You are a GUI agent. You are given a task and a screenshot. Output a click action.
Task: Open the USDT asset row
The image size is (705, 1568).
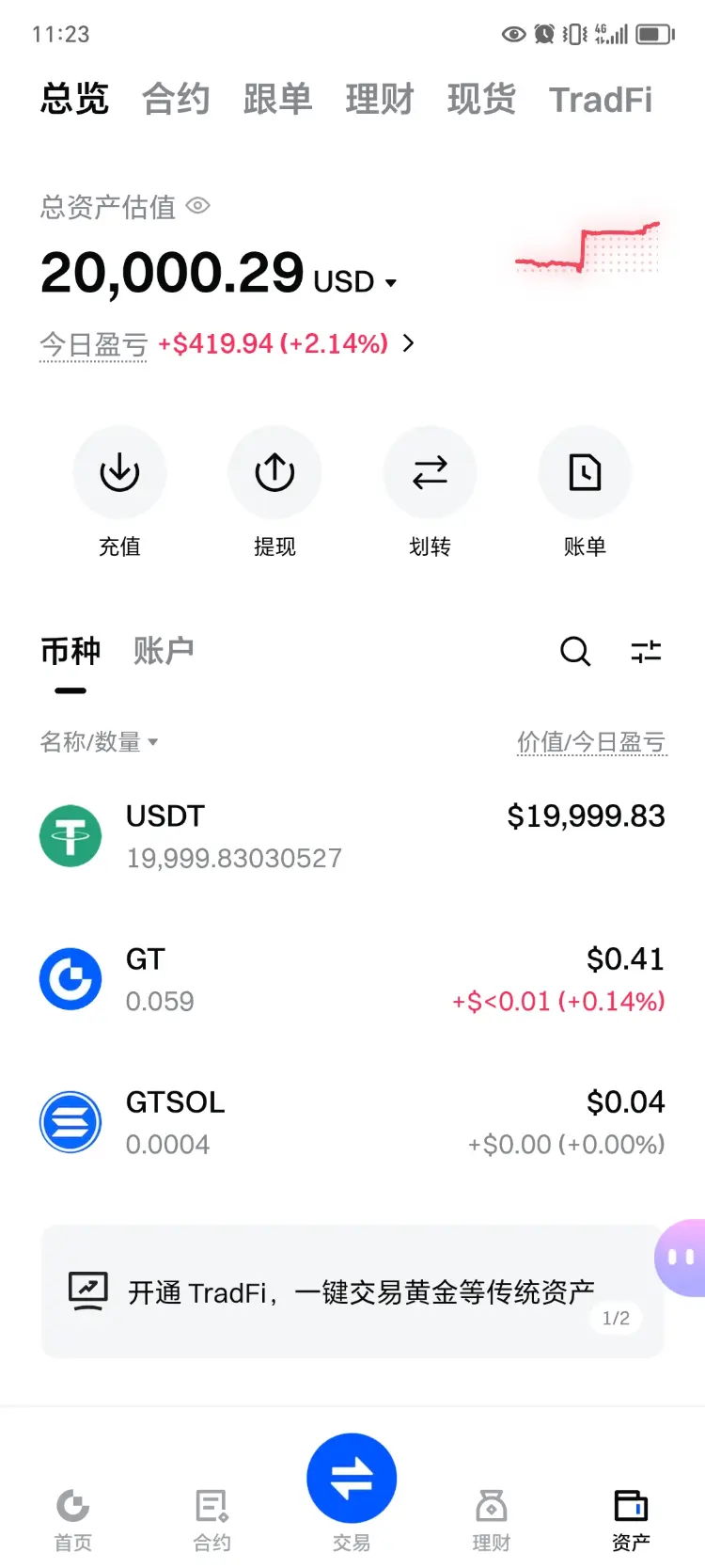[x=352, y=836]
